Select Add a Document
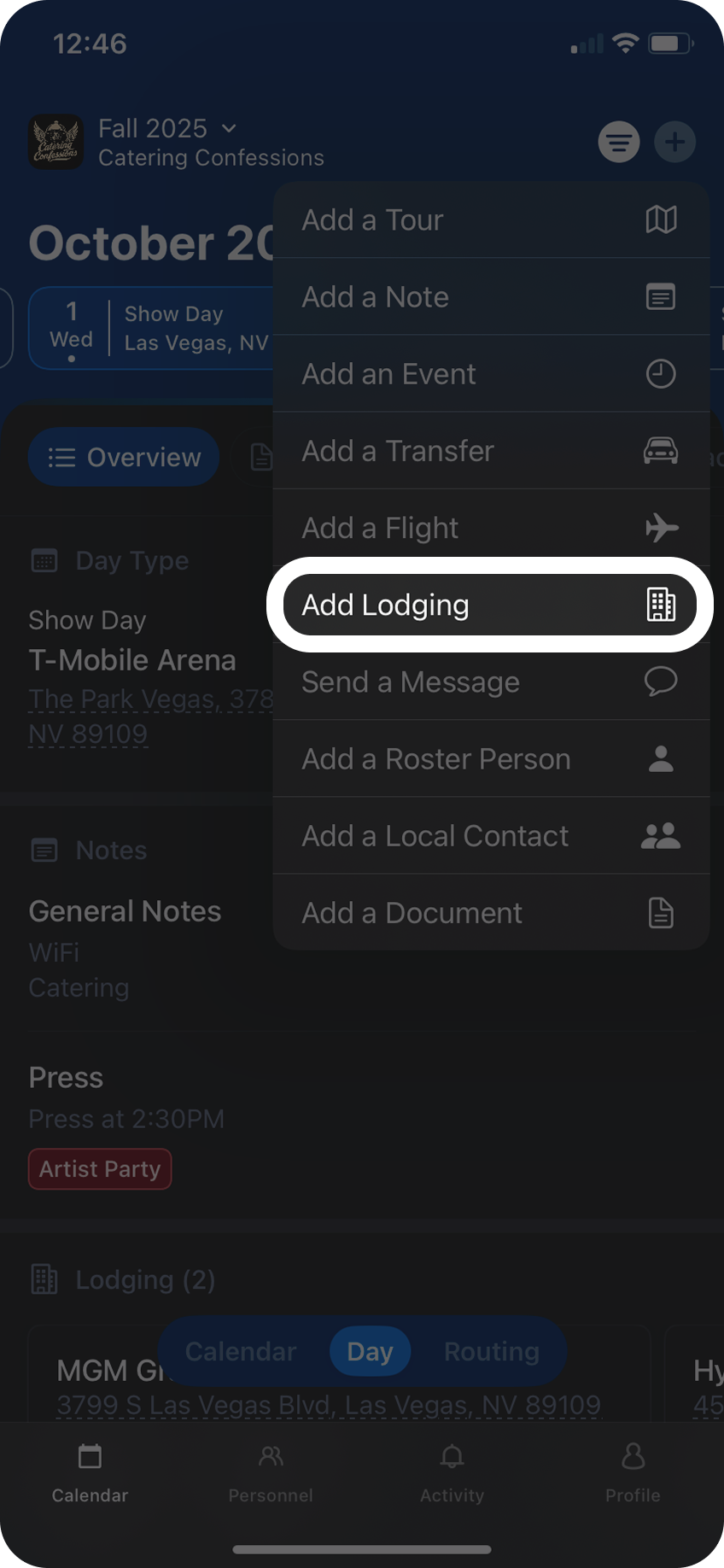Image resolution: width=724 pixels, height=1568 pixels. pos(491,912)
